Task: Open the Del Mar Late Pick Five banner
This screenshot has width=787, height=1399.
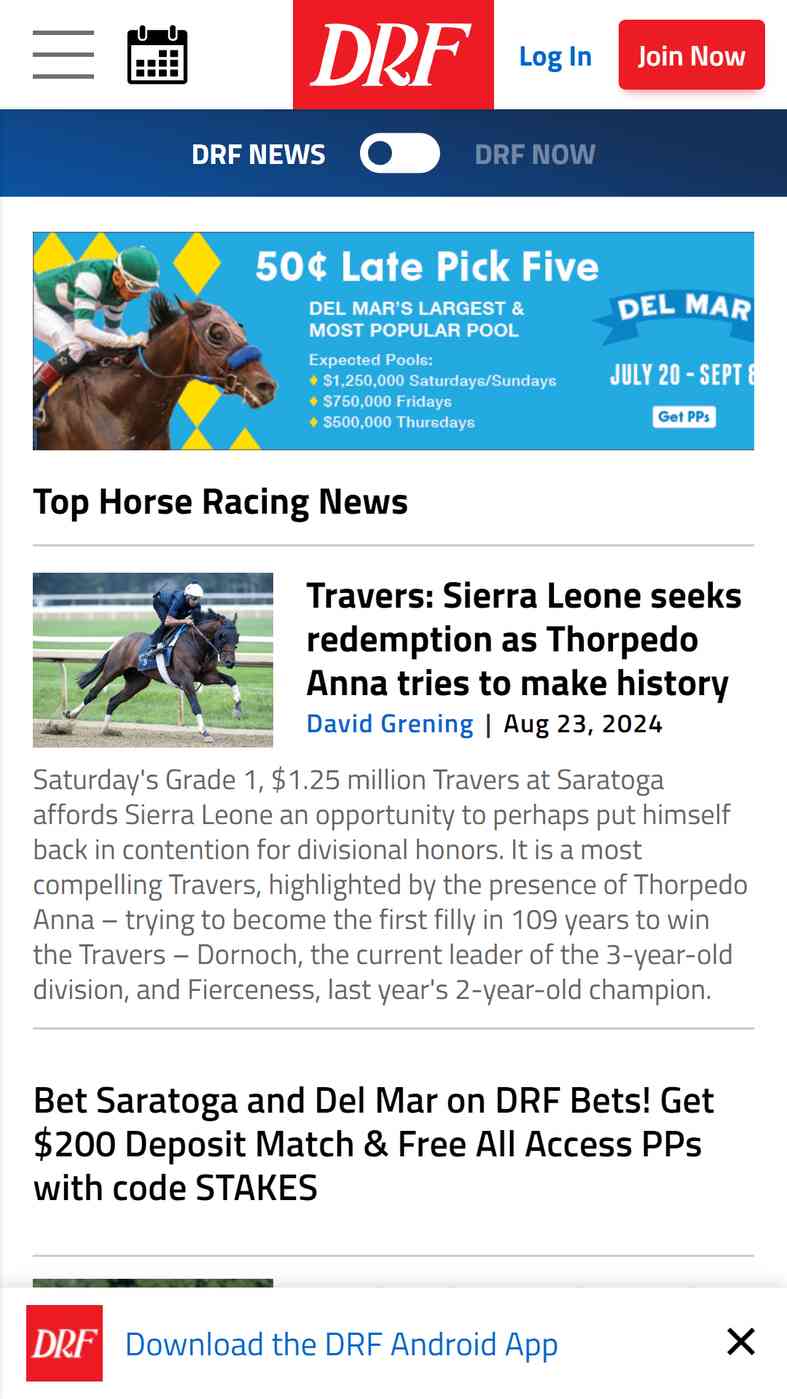Action: coord(393,341)
